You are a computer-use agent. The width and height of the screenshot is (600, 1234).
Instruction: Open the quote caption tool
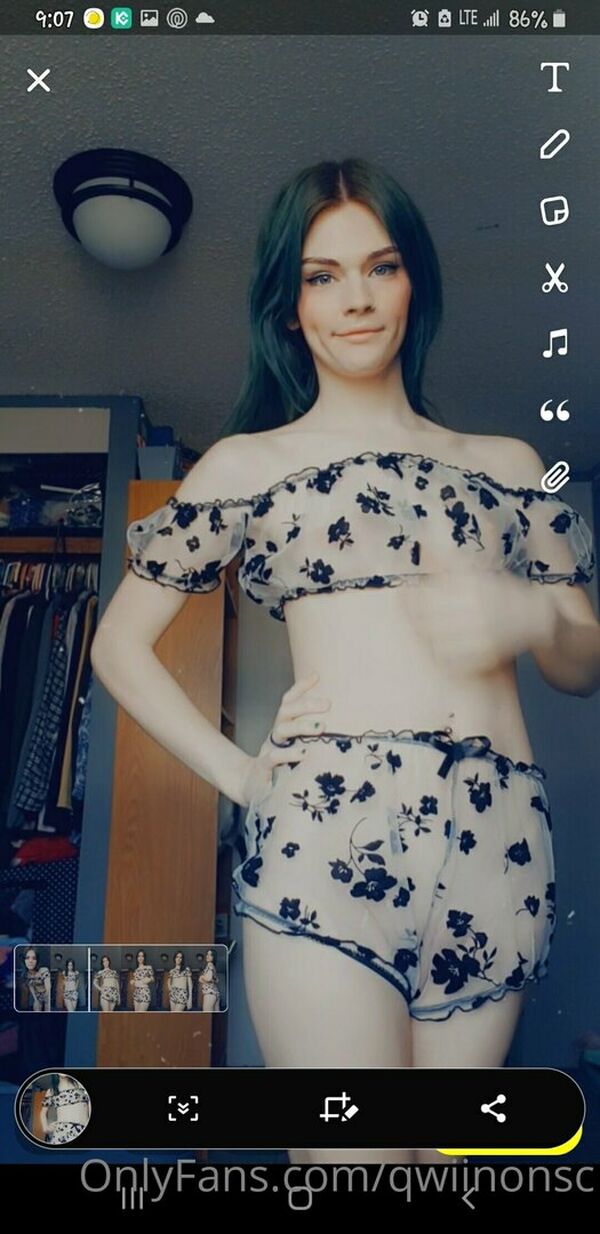click(554, 410)
